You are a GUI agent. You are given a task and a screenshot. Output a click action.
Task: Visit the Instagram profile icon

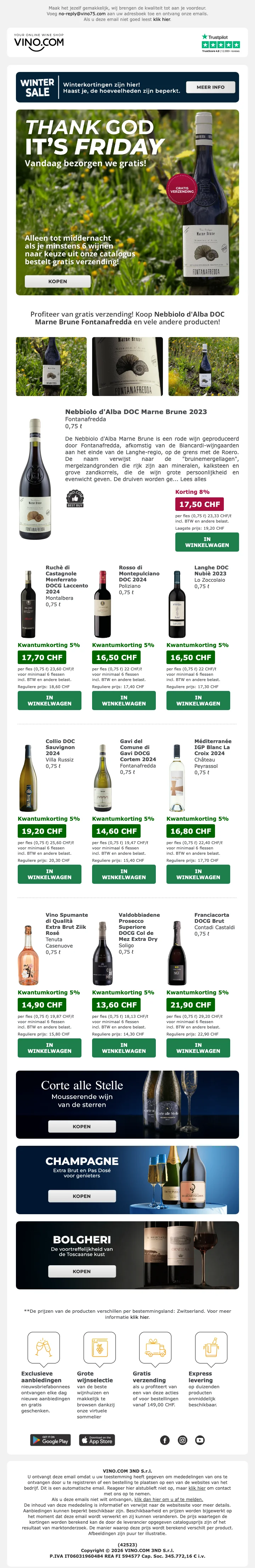(x=182, y=1440)
